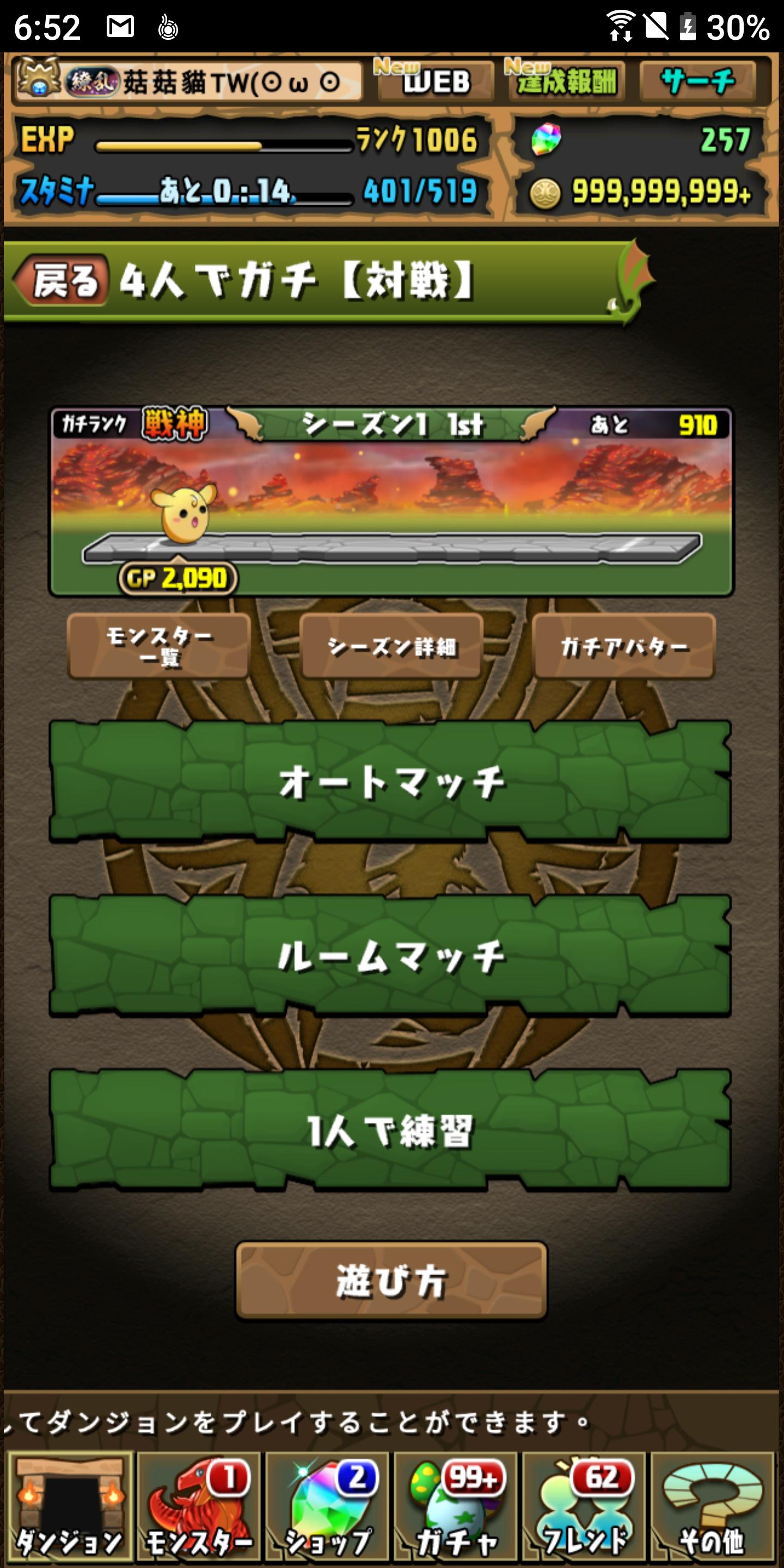Tap the 戻る back button

[x=61, y=280]
